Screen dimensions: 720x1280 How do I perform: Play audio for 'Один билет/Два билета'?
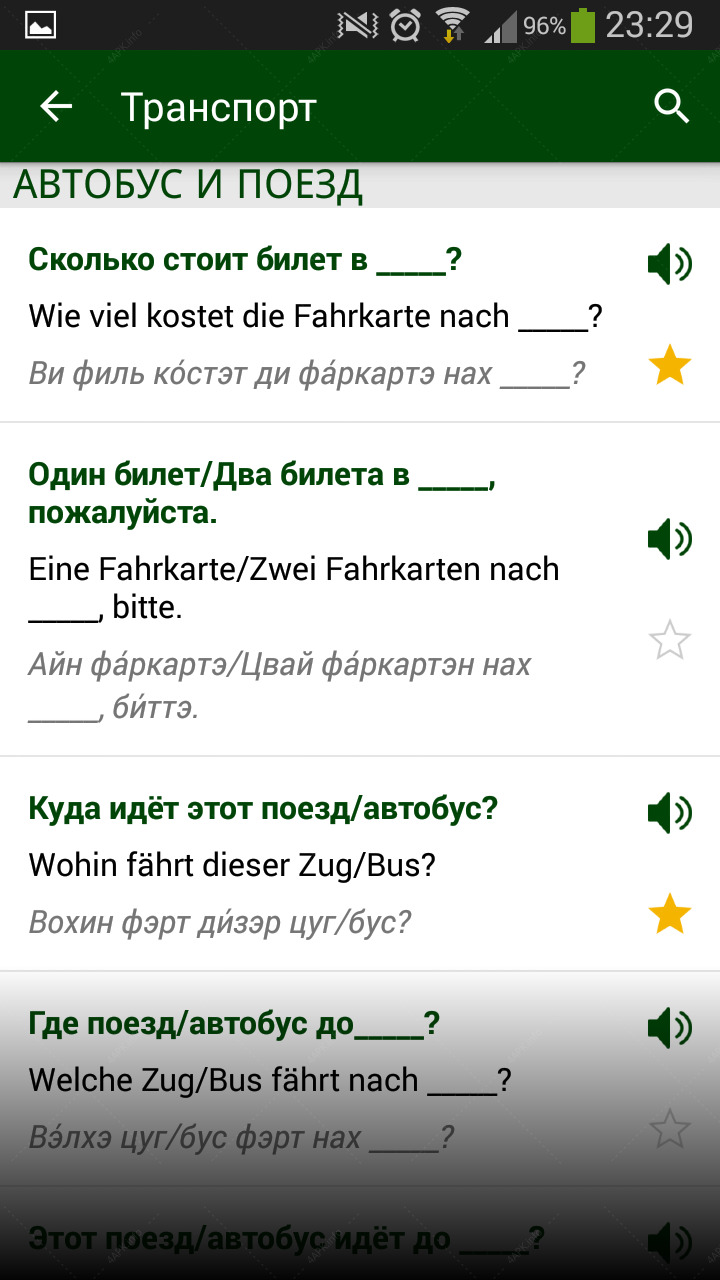[669, 539]
